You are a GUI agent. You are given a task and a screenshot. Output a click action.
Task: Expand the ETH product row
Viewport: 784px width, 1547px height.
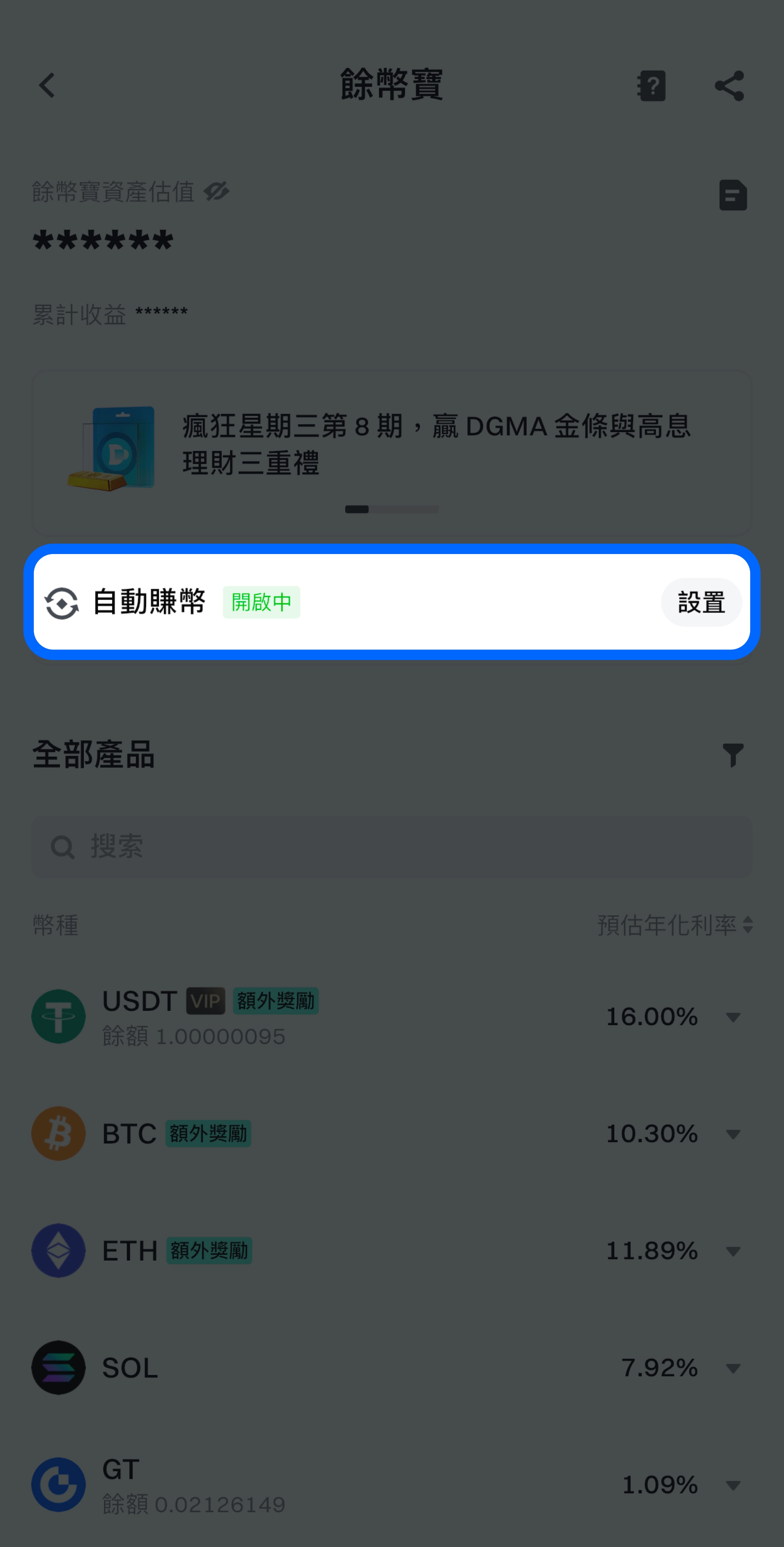point(733,1251)
